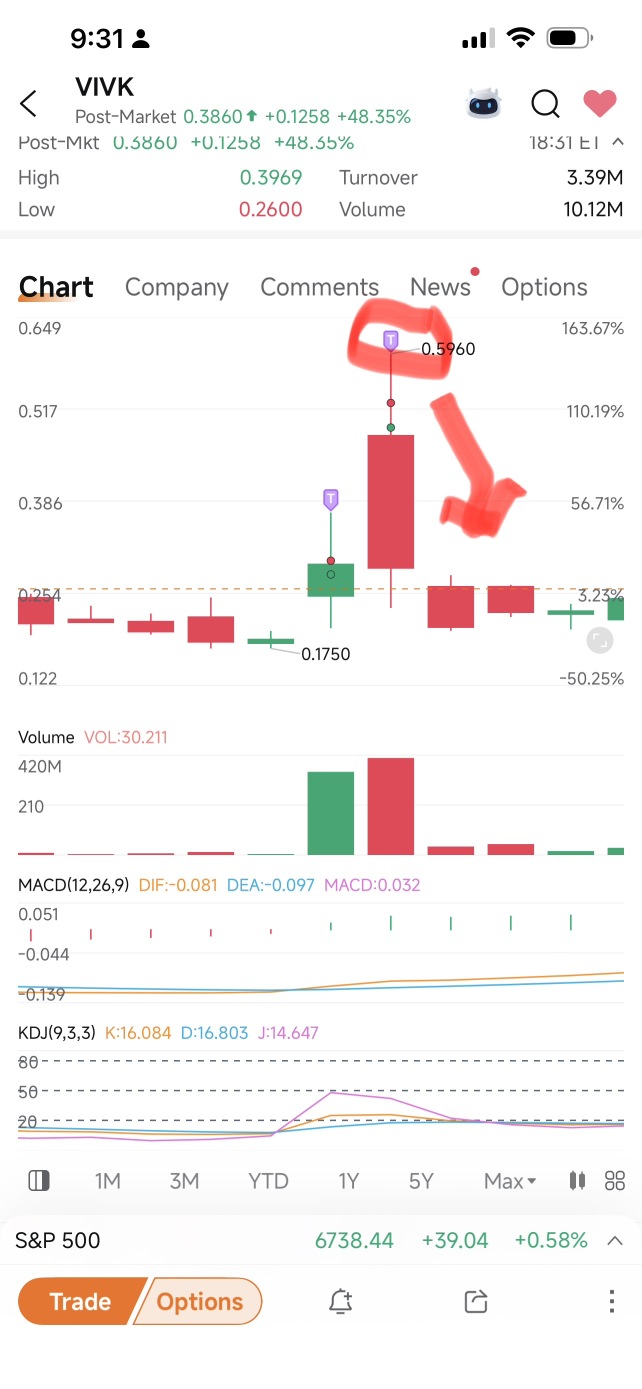Expand chart to full screen

click(x=599, y=640)
